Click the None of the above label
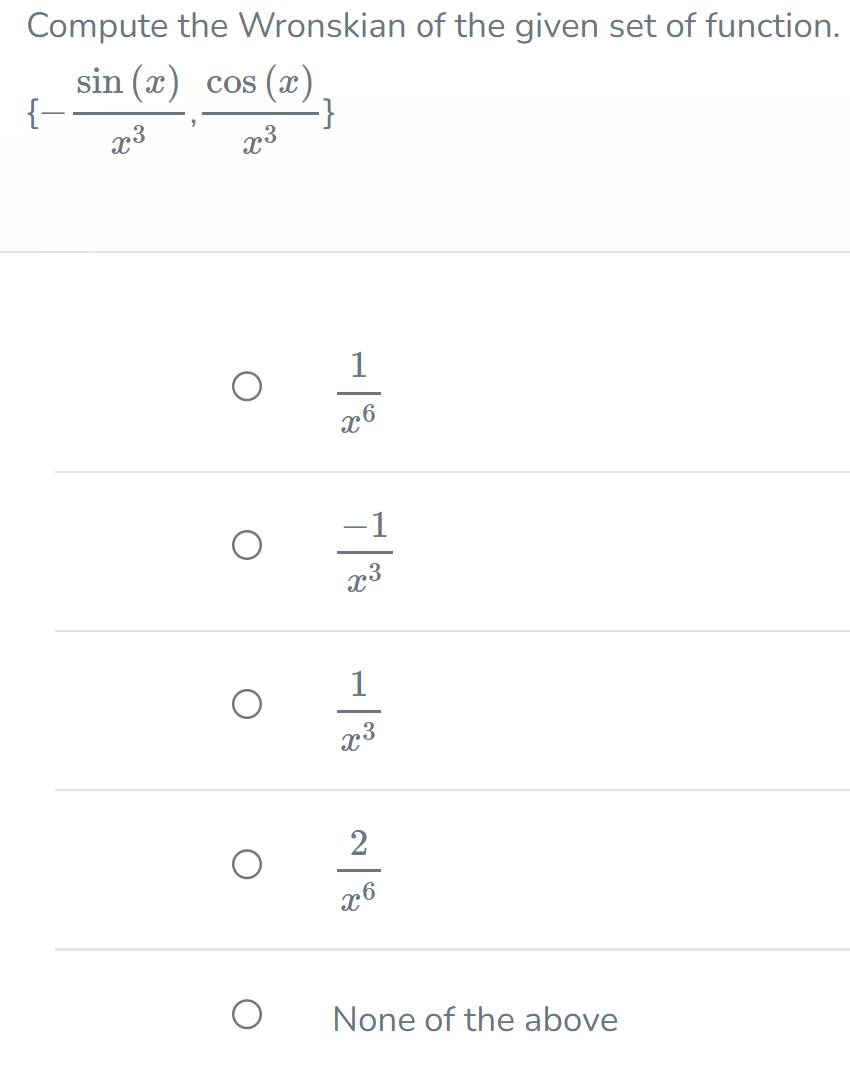 [475, 1019]
